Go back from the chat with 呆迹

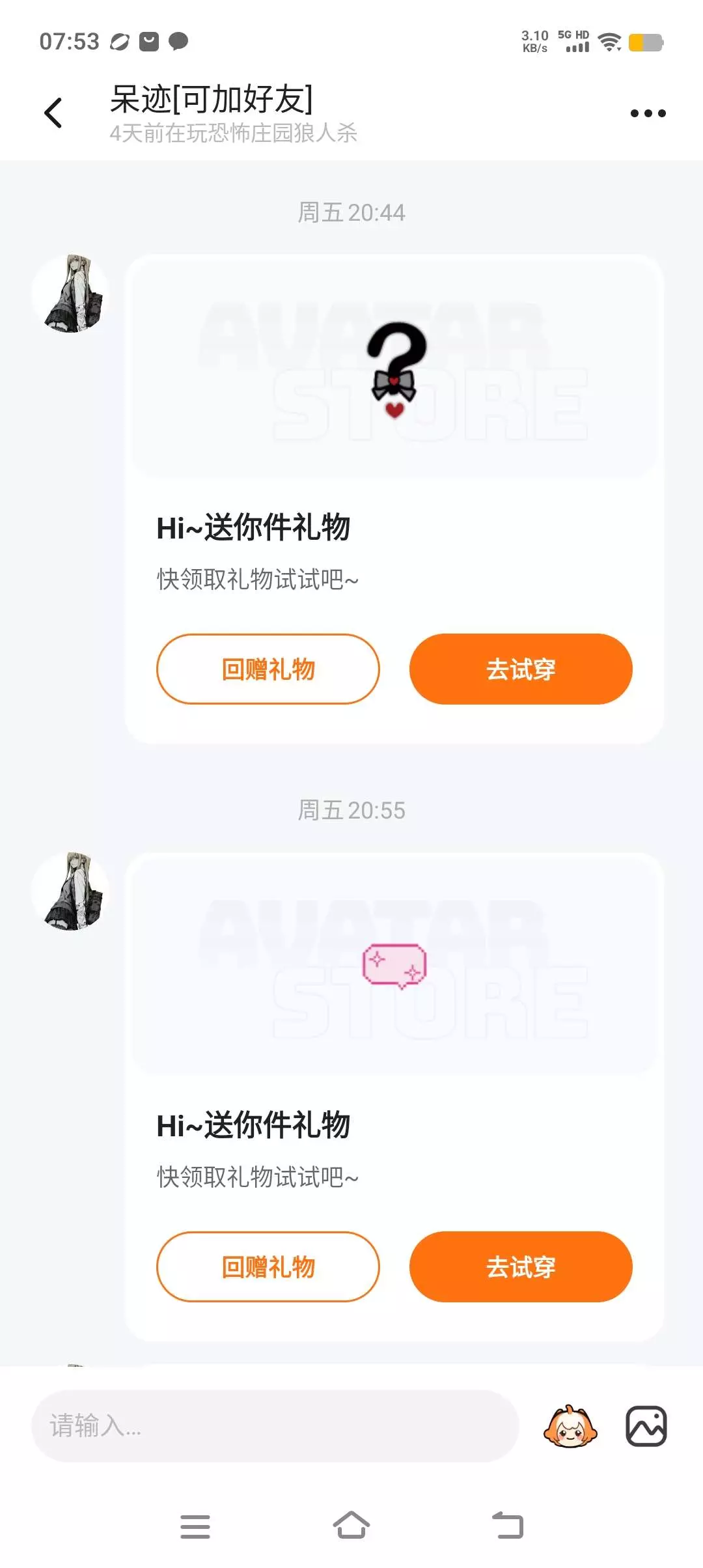click(53, 113)
